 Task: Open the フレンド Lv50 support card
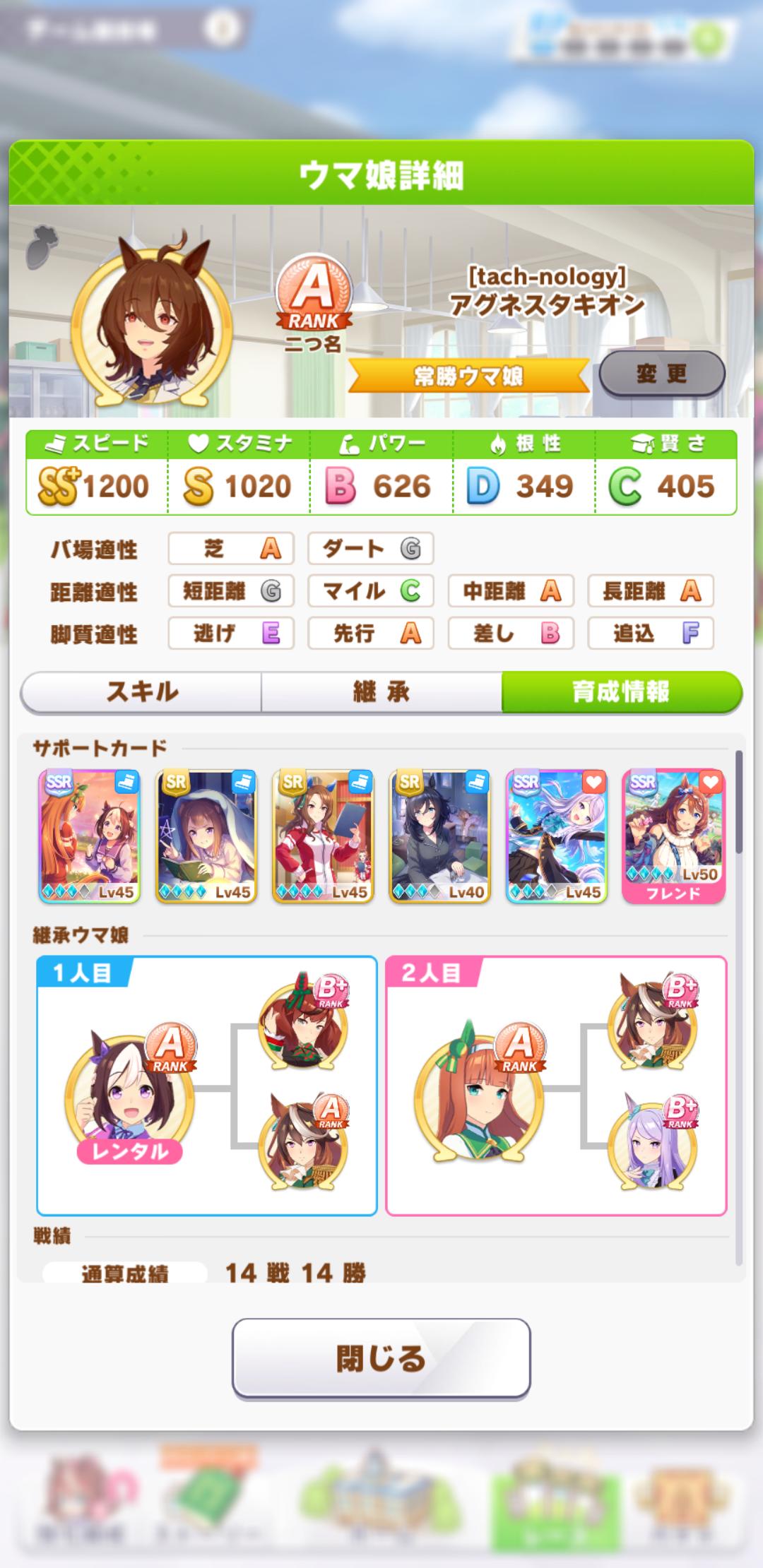point(673,836)
